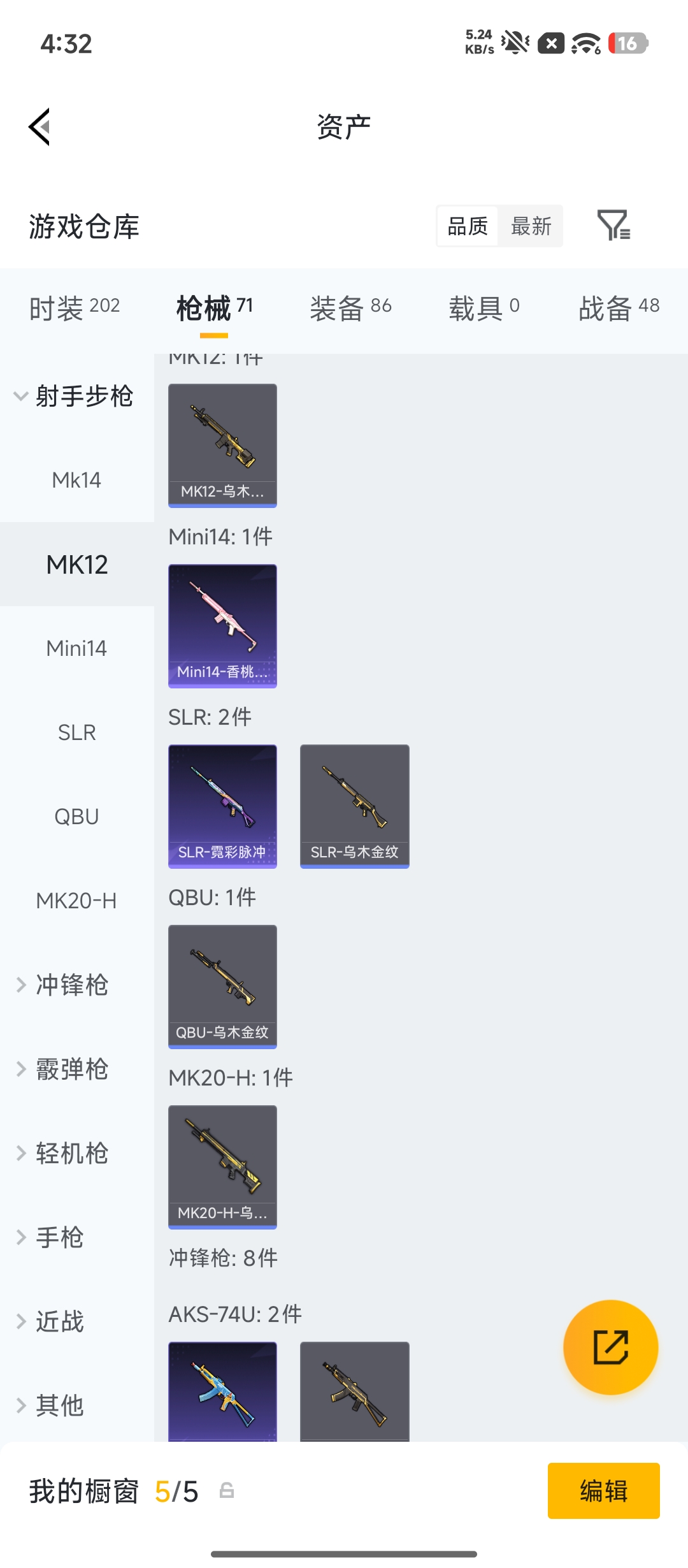
Task: Select QBU in the left sidebar list
Action: click(x=76, y=817)
